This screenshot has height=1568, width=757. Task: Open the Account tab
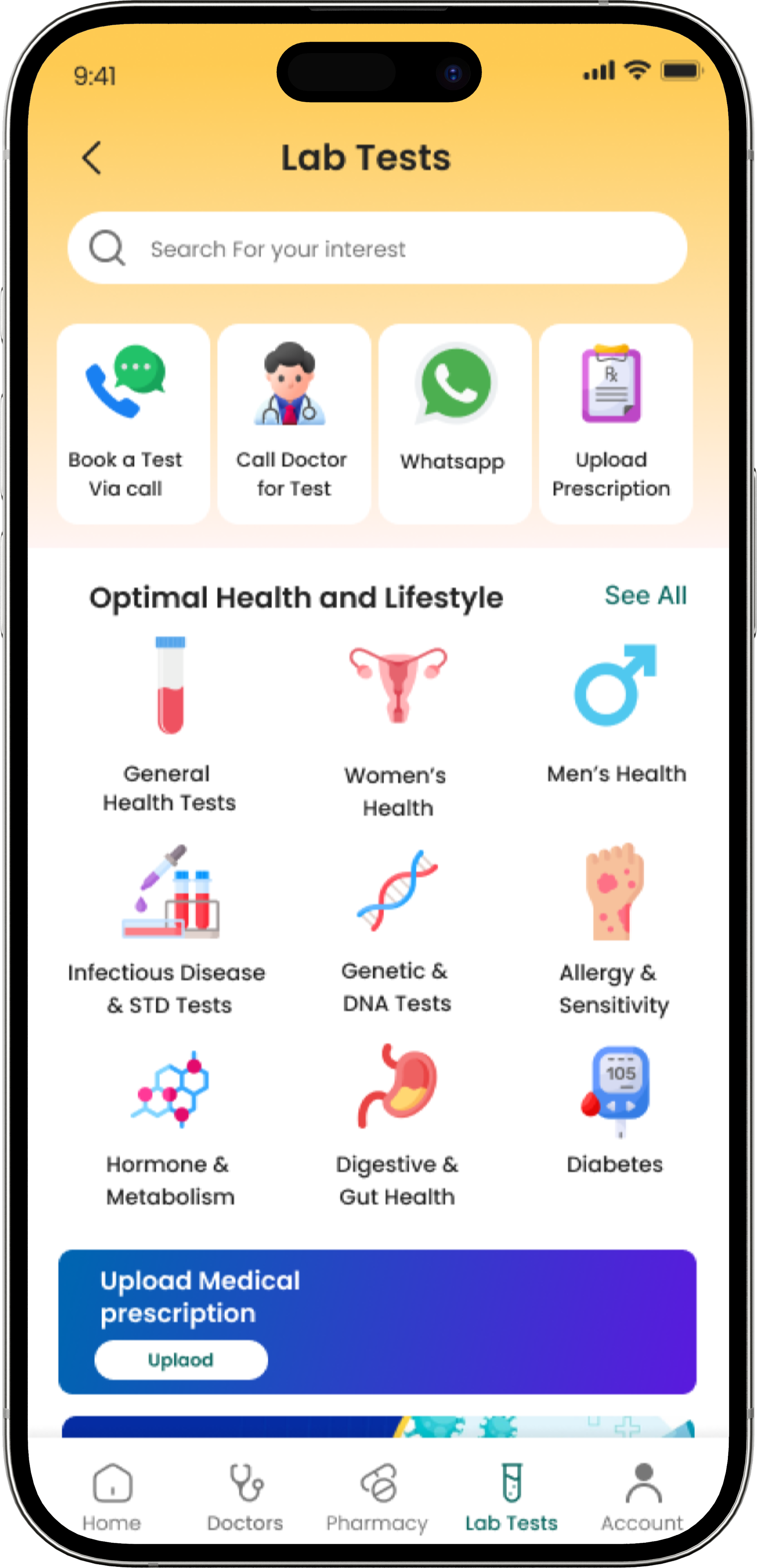tap(643, 1496)
